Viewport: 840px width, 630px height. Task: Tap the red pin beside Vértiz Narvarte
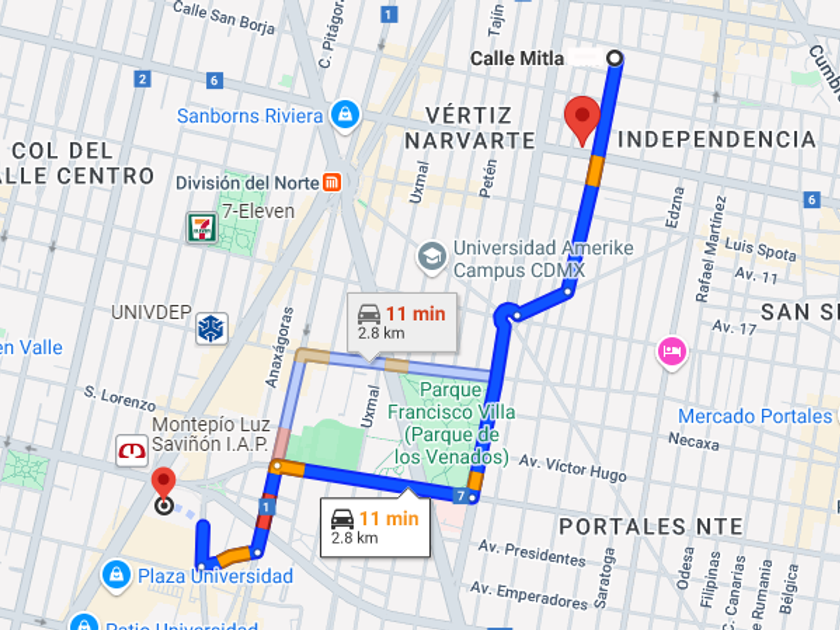[x=582, y=121]
